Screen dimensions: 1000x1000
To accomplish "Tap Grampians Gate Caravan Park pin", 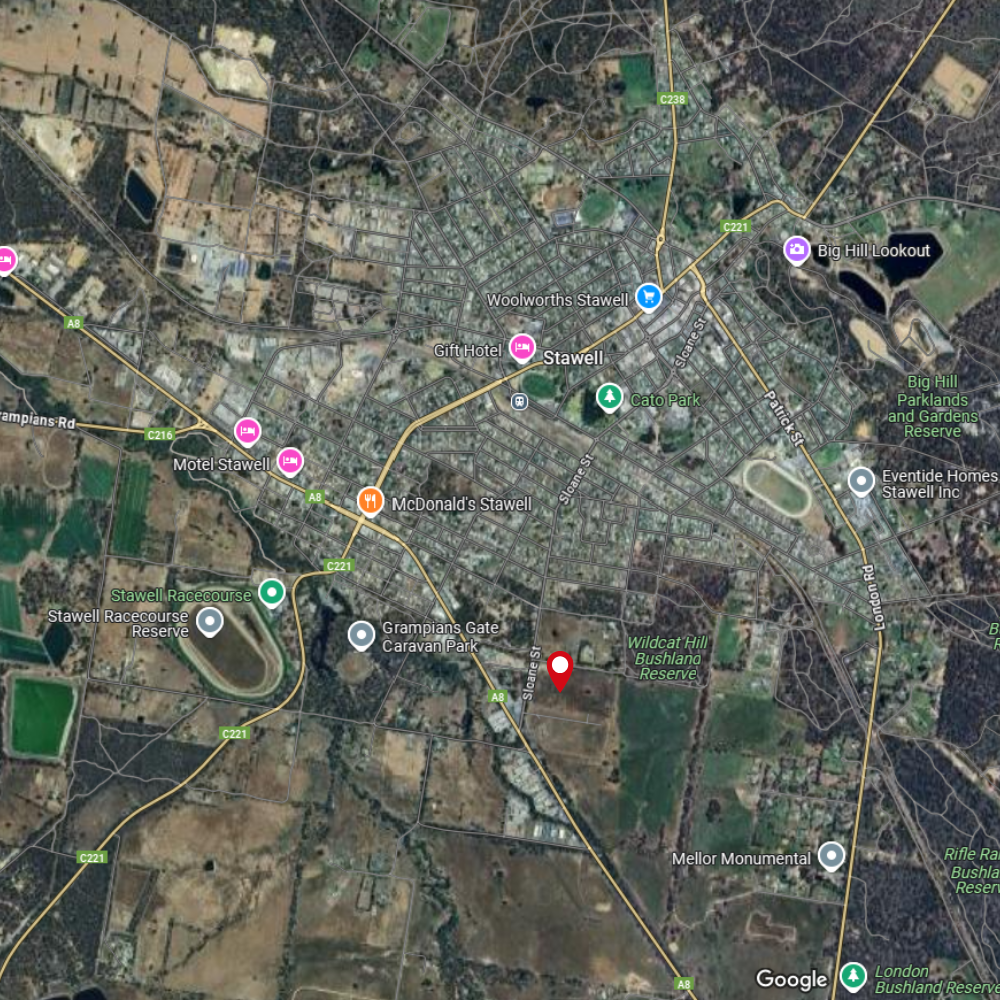I will [361, 634].
